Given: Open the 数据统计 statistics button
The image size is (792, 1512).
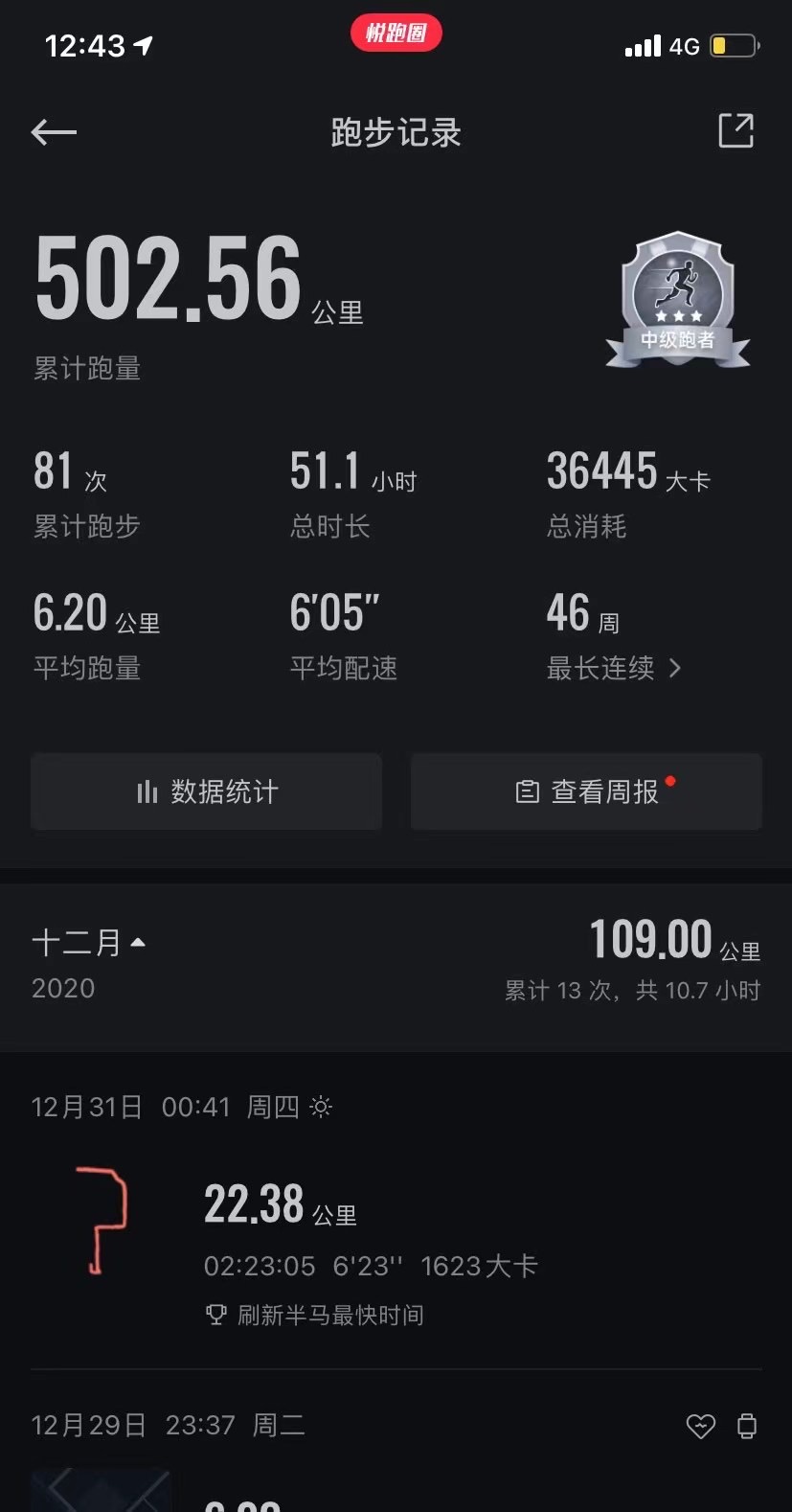Looking at the screenshot, I should [207, 791].
